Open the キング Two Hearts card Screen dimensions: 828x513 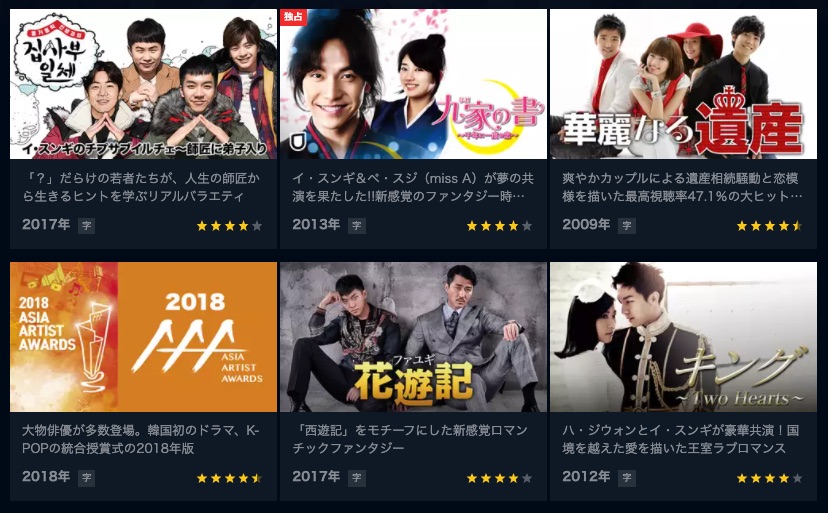tap(683, 337)
